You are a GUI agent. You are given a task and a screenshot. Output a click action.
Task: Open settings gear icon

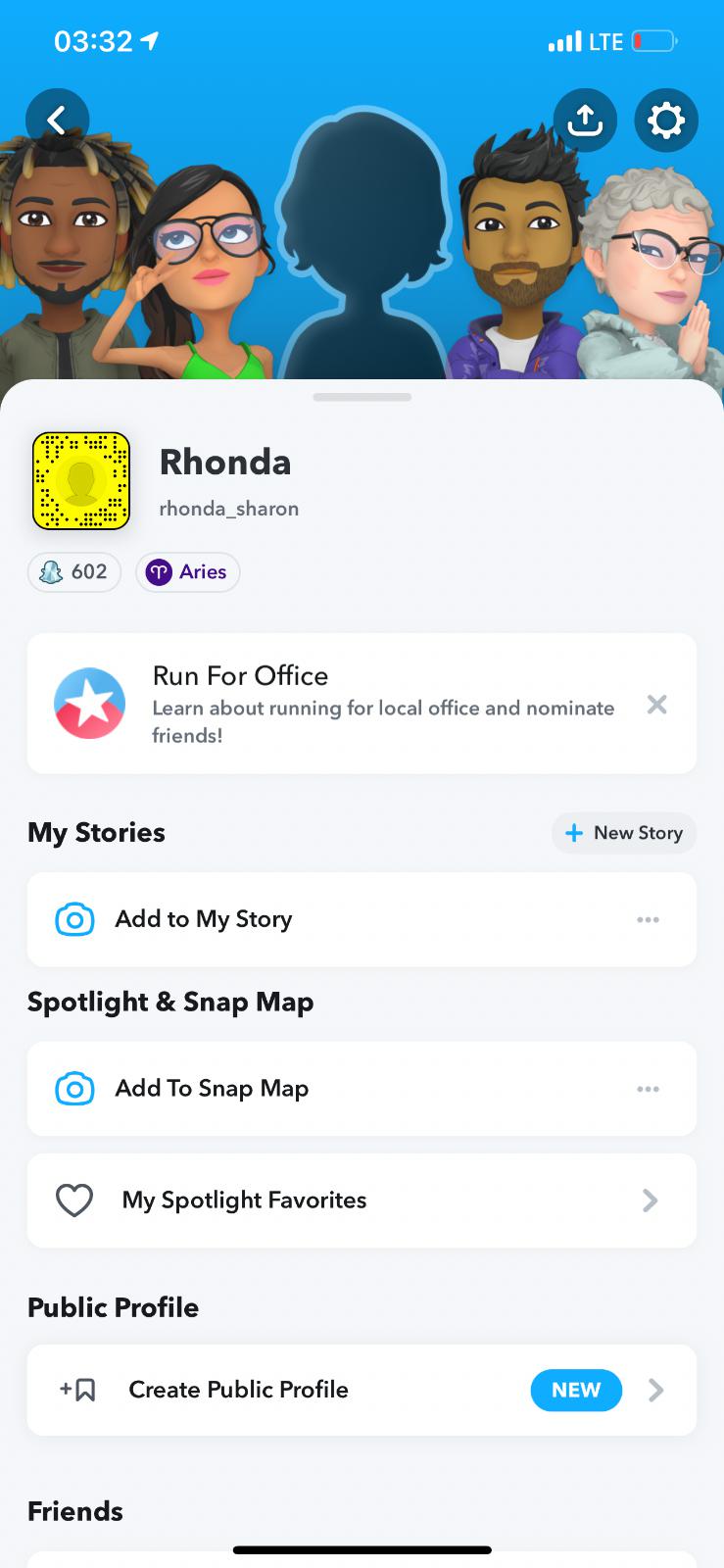[666, 121]
